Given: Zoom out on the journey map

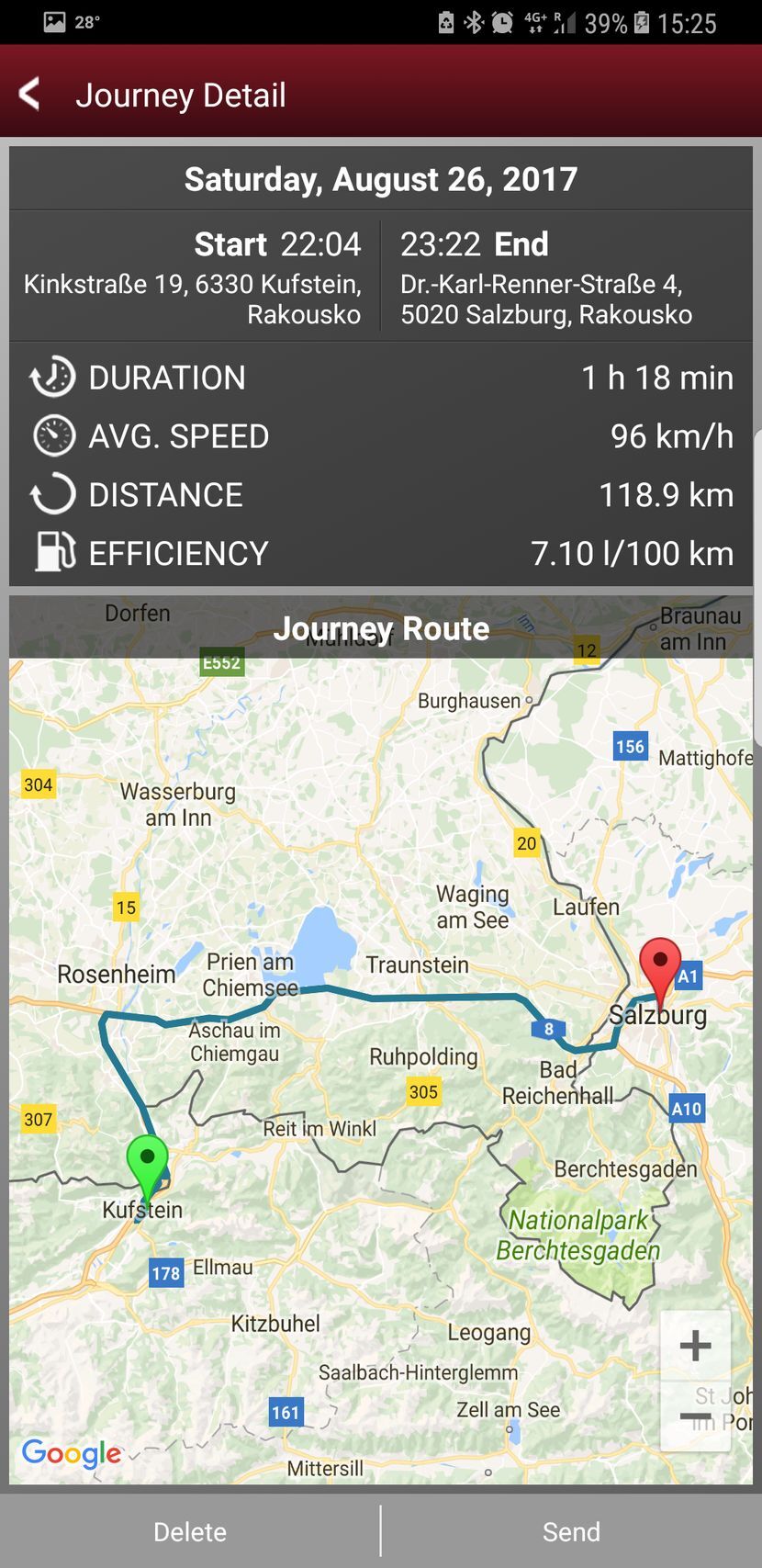Looking at the screenshot, I should click(695, 1417).
